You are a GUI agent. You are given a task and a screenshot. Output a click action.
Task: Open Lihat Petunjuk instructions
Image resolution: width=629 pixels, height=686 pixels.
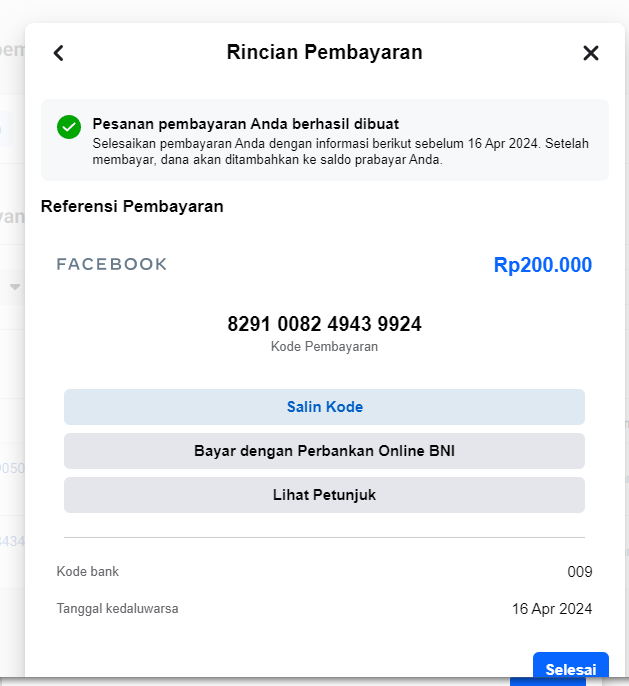[324, 495]
